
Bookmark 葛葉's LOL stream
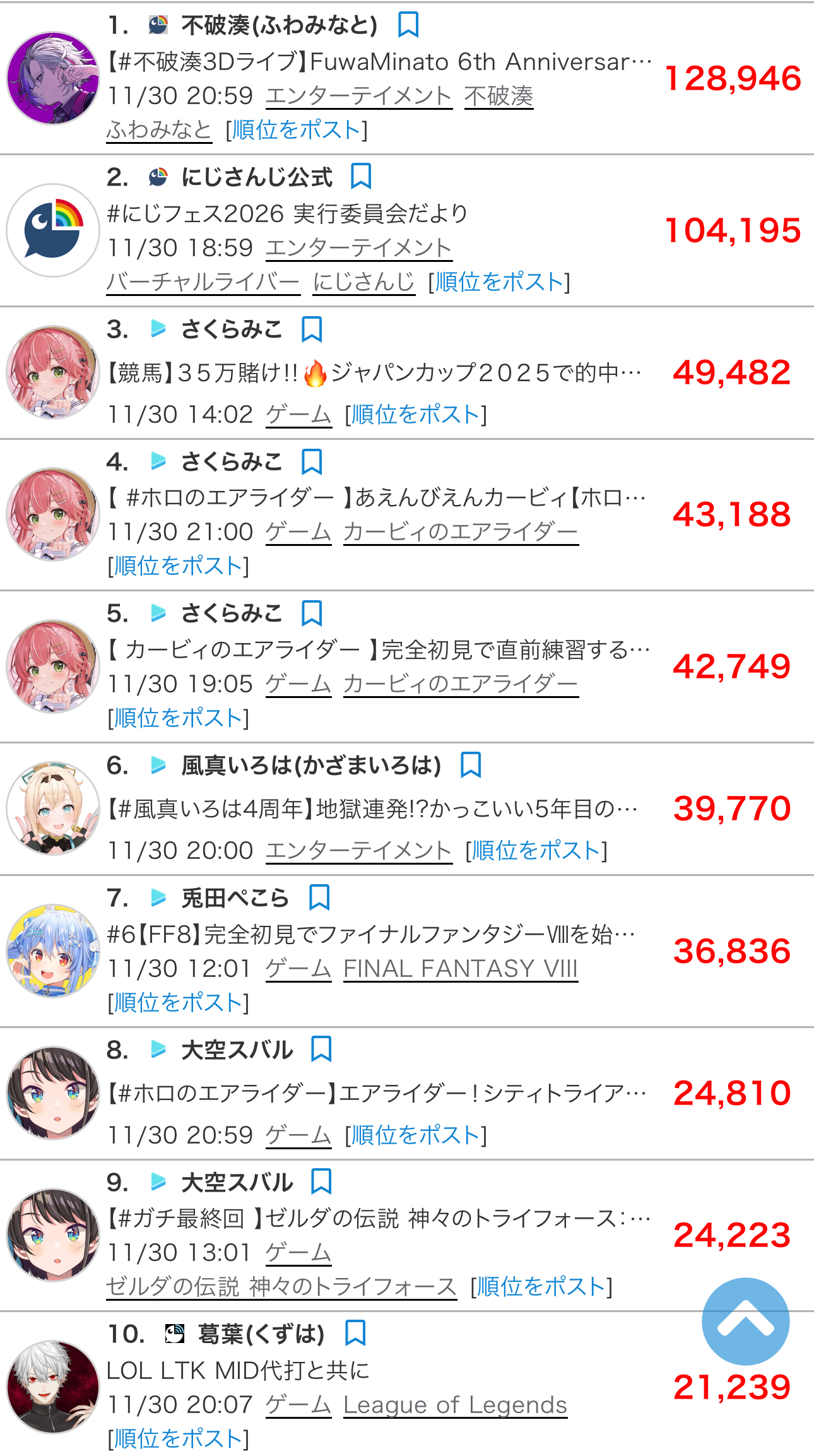355,1334
